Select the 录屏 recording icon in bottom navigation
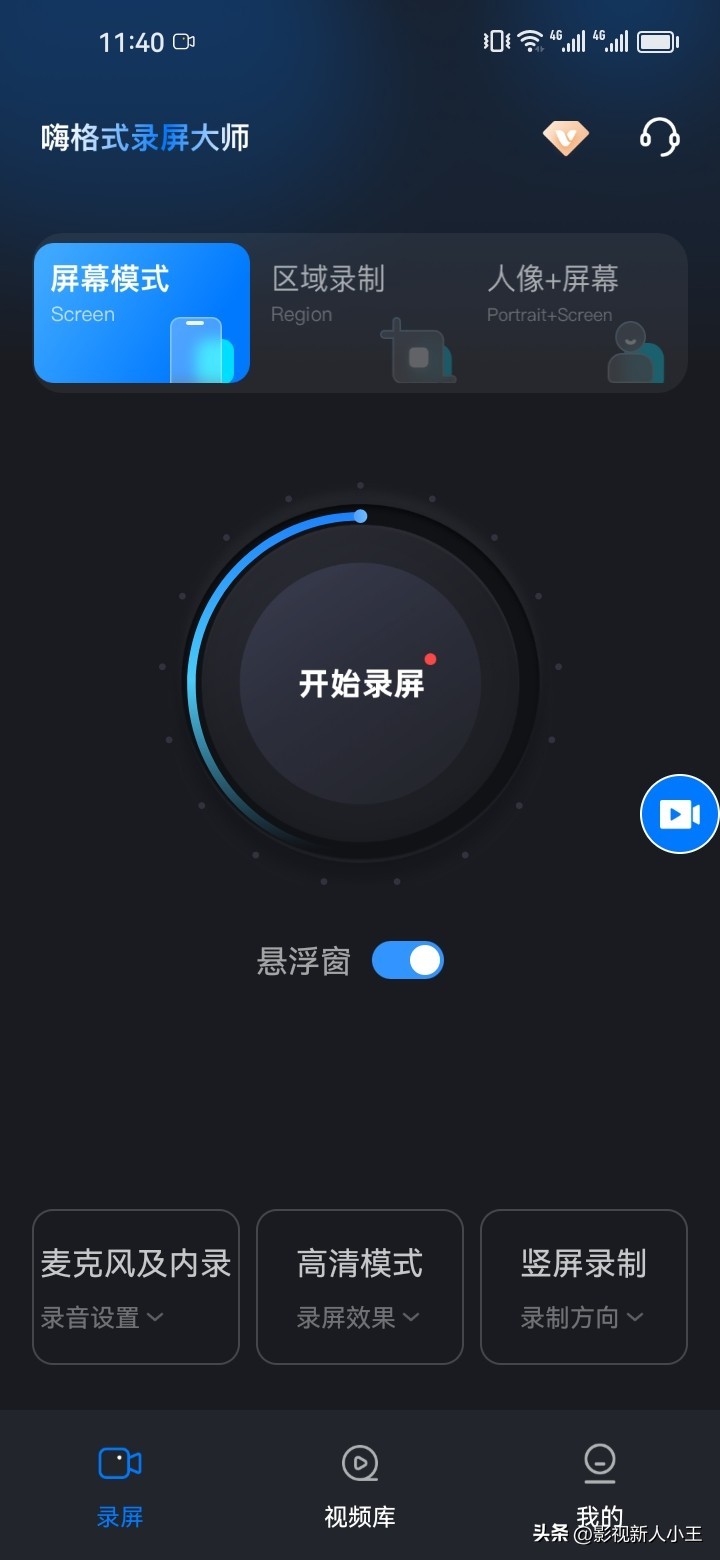 tap(119, 1465)
